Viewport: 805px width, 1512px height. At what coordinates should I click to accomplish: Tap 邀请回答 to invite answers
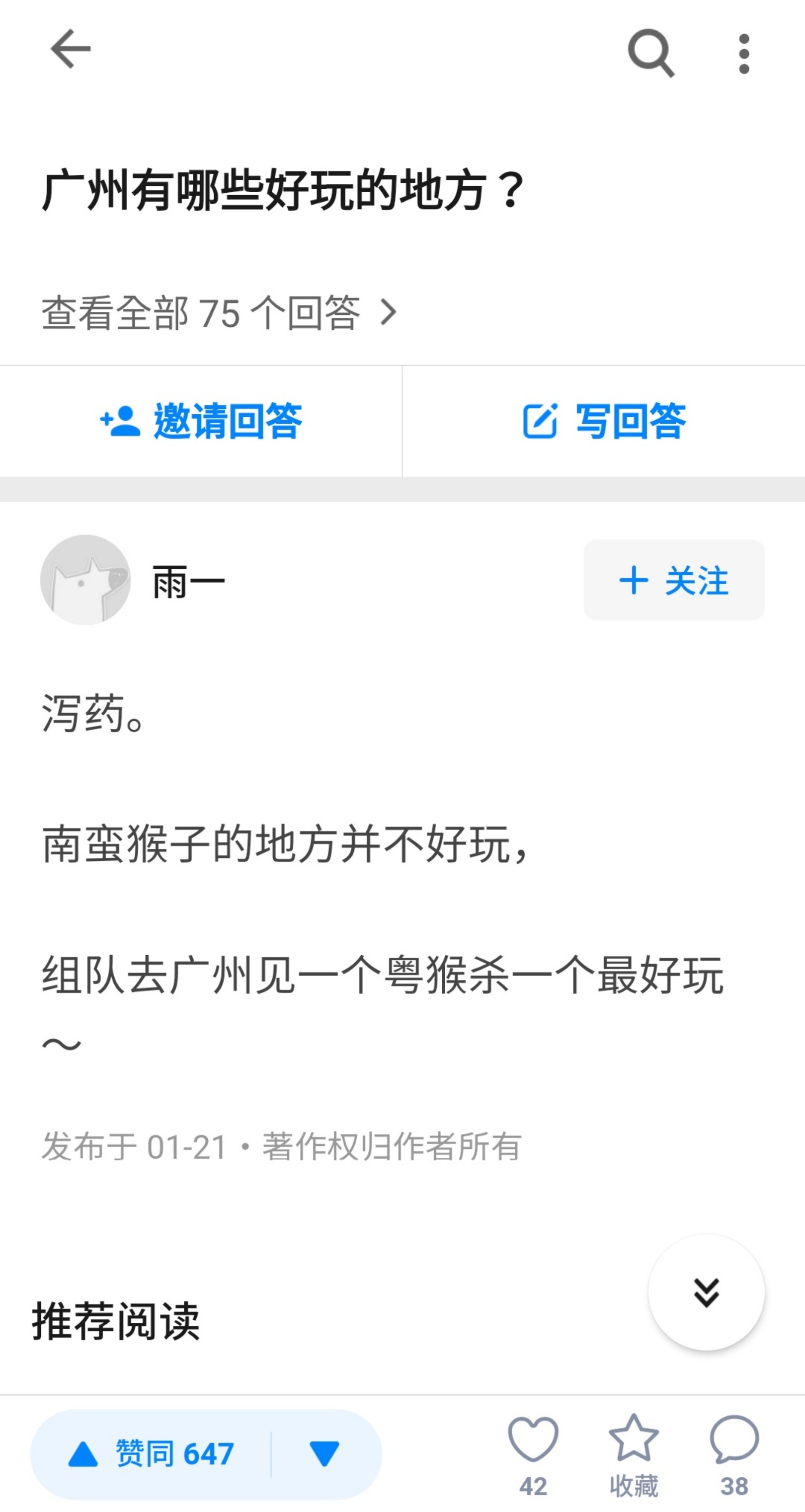coord(201,421)
